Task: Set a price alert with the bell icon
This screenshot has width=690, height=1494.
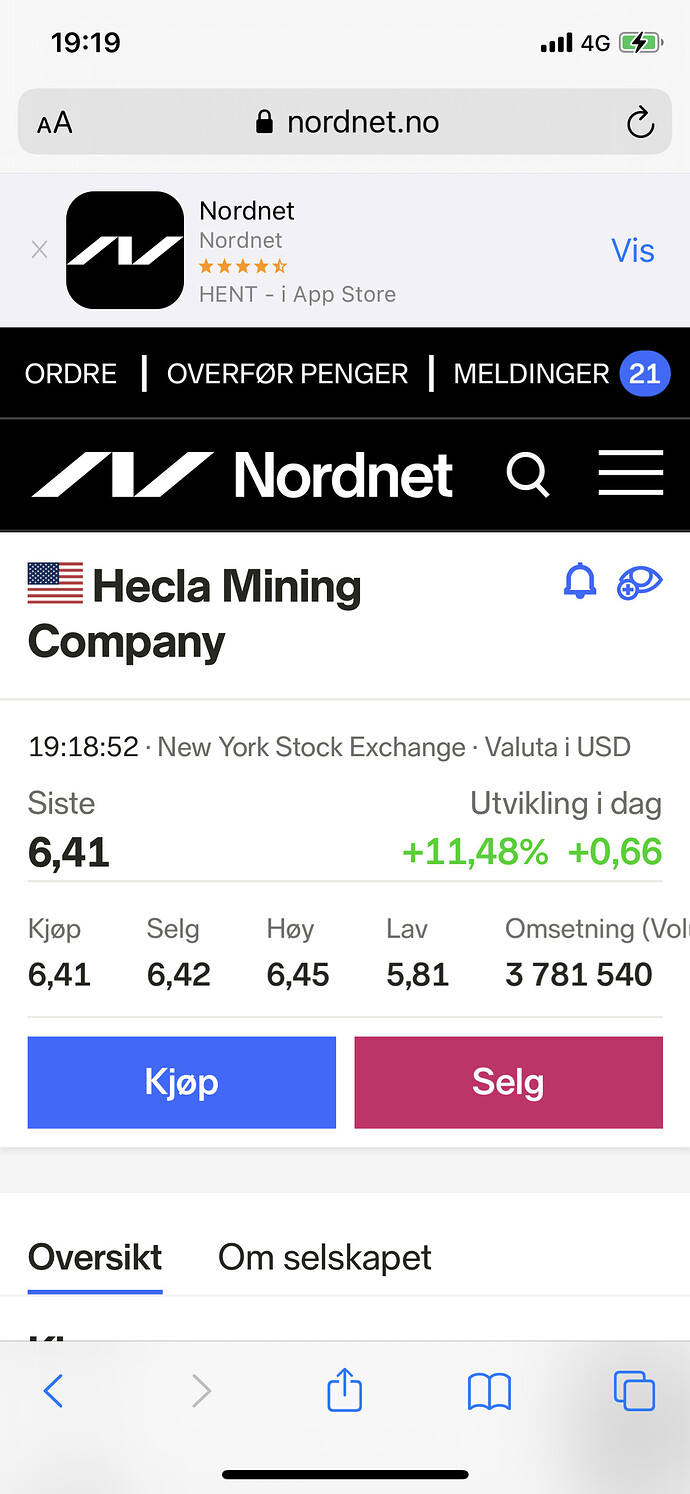Action: point(580,581)
